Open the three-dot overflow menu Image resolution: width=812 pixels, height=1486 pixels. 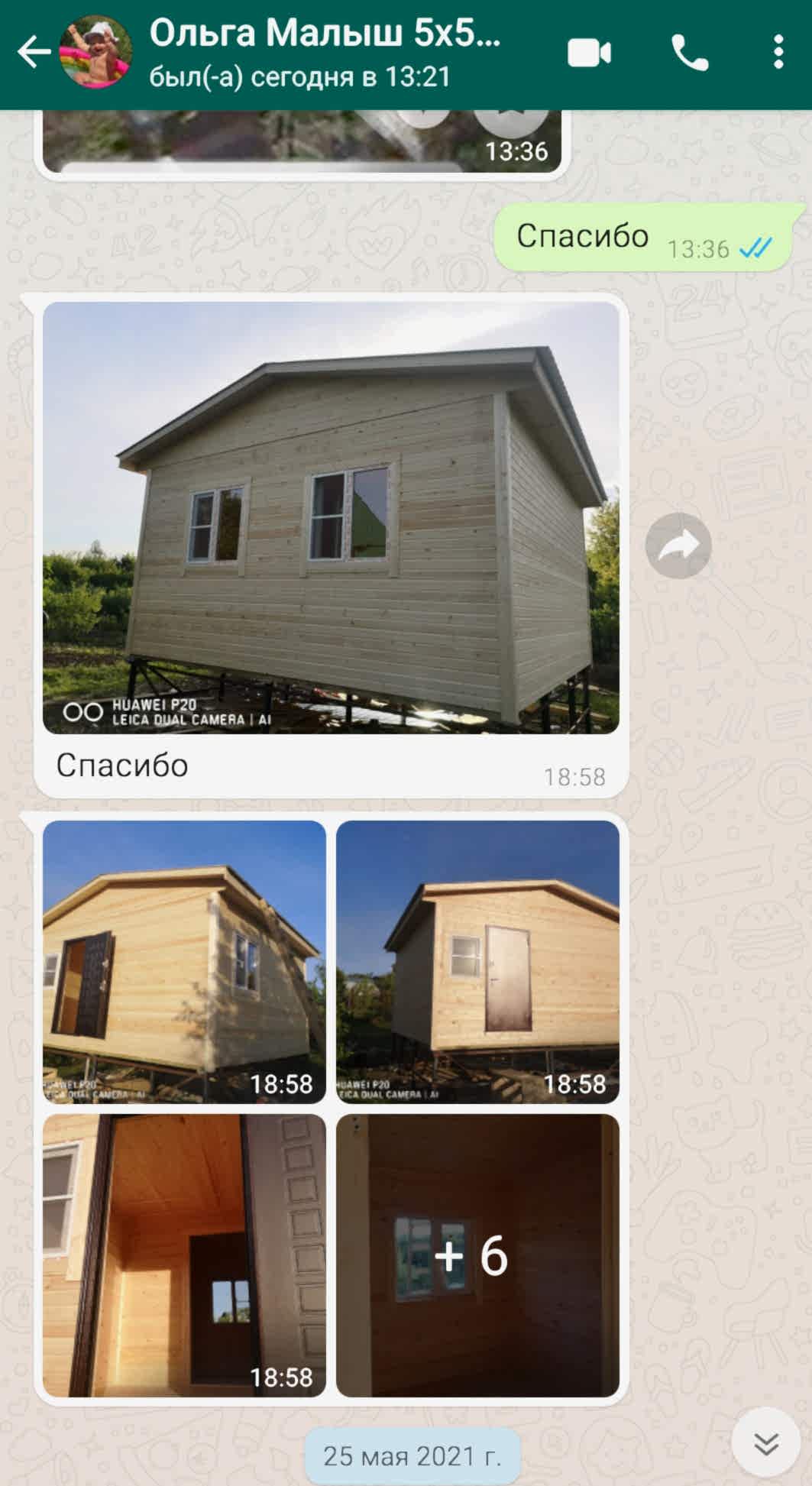[778, 53]
